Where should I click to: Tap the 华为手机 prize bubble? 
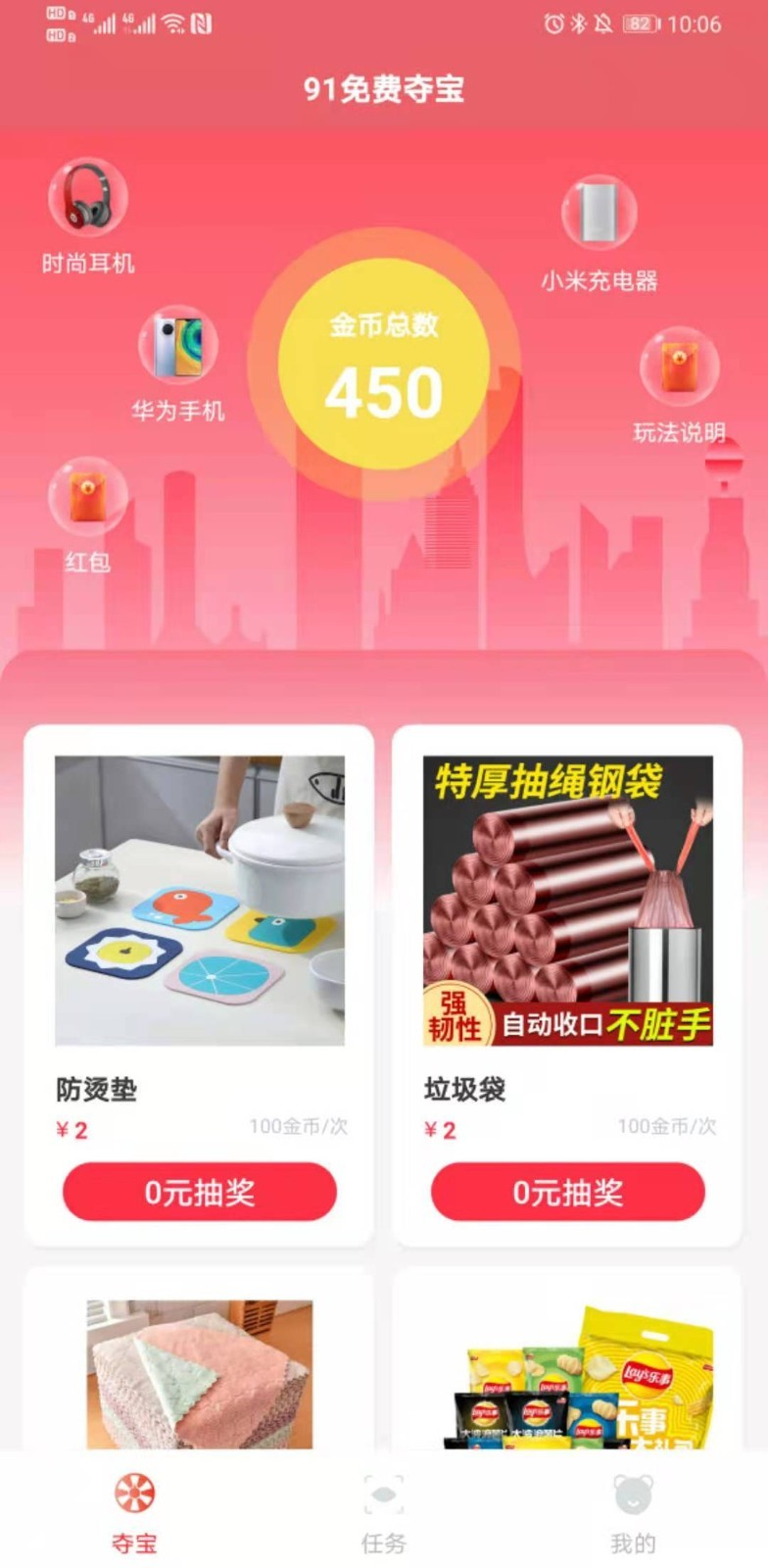pyautogui.click(x=177, y=347)
